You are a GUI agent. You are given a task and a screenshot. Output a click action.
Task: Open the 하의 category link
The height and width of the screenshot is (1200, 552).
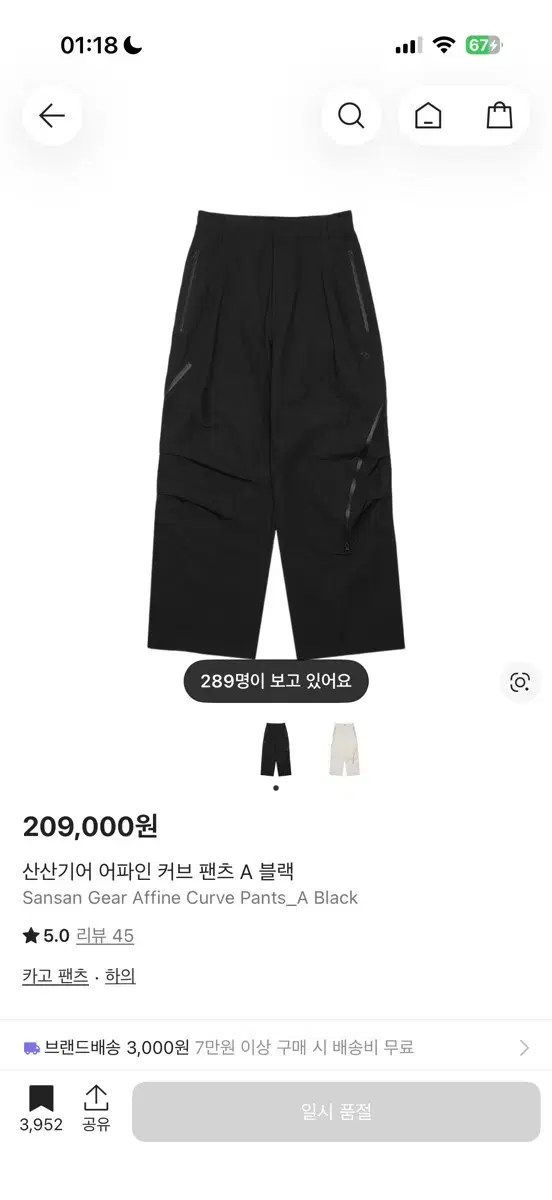[120, 976]
